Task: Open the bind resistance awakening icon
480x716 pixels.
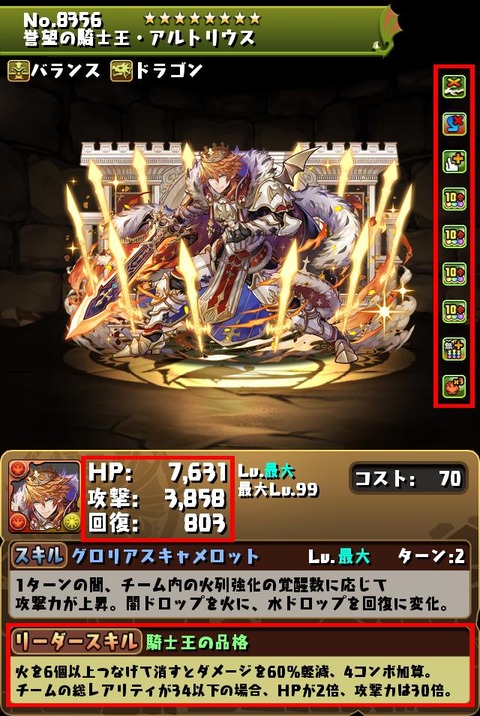Action: tap(454, 87)
